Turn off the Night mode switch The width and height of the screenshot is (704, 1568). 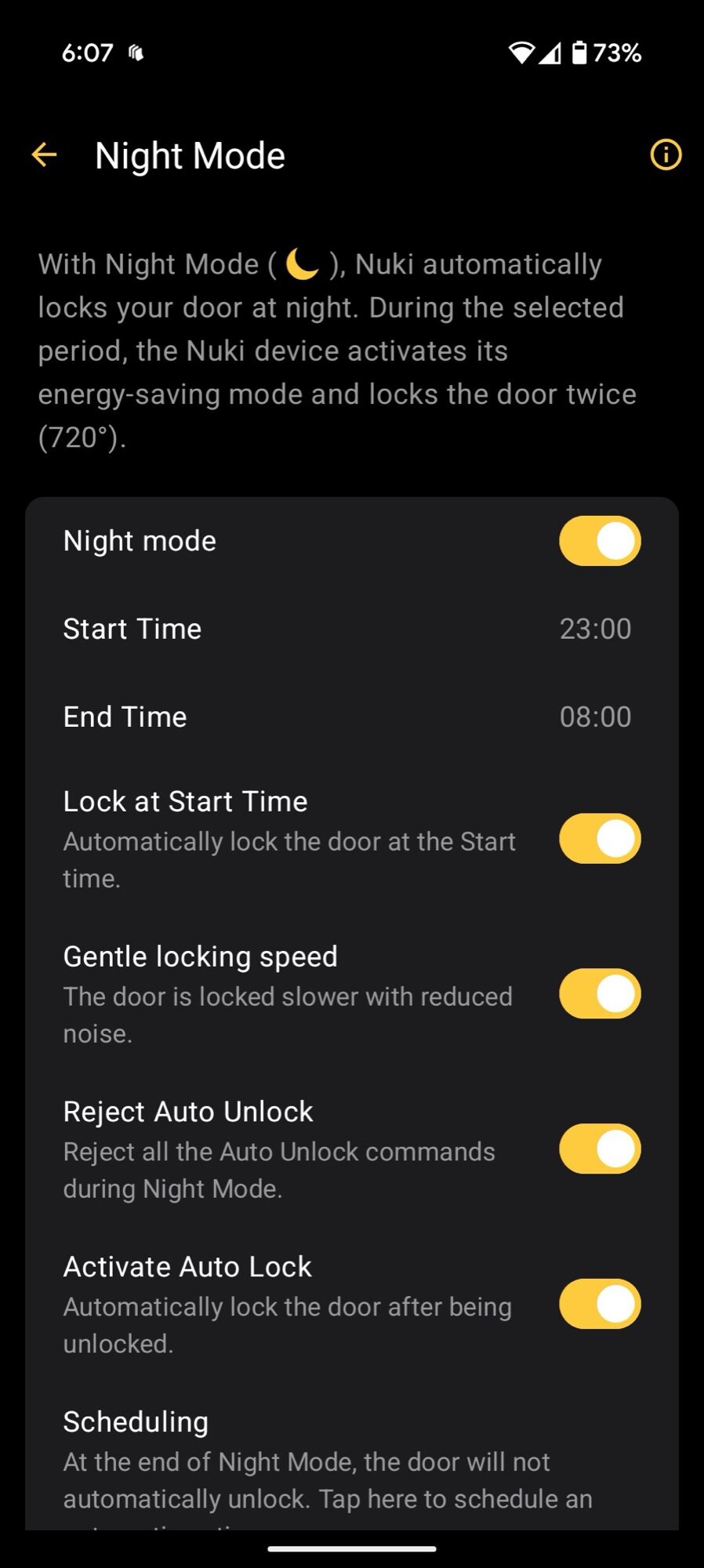click(x=600, y=541)
